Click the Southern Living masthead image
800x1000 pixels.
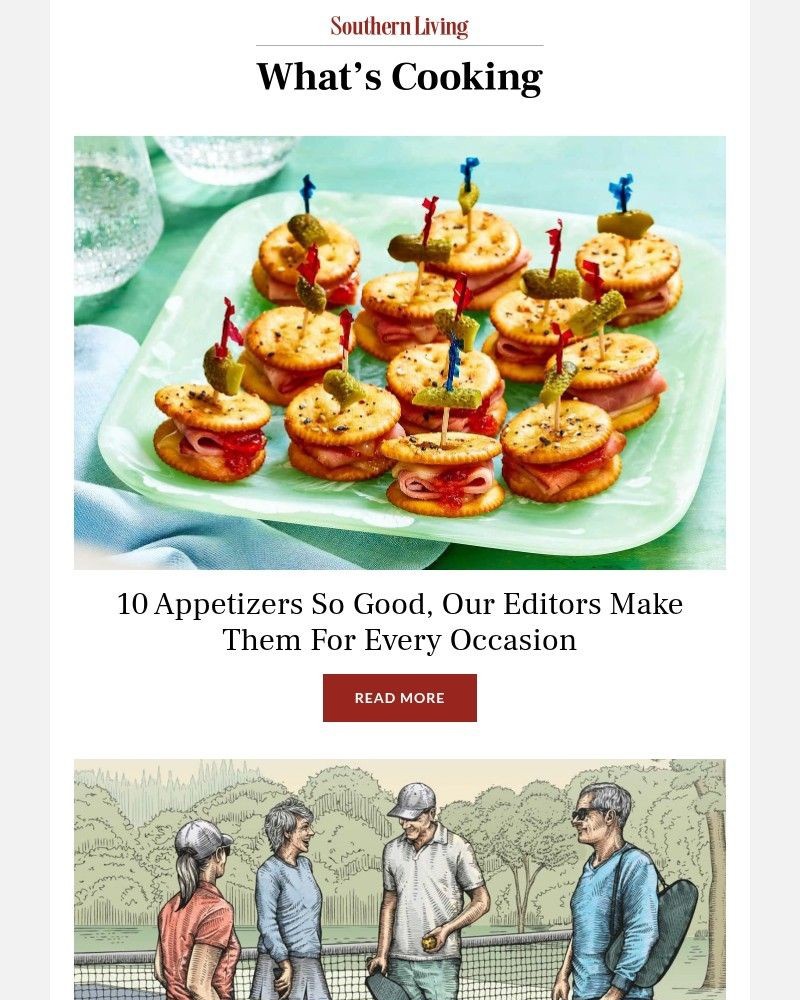coord(399,26)
